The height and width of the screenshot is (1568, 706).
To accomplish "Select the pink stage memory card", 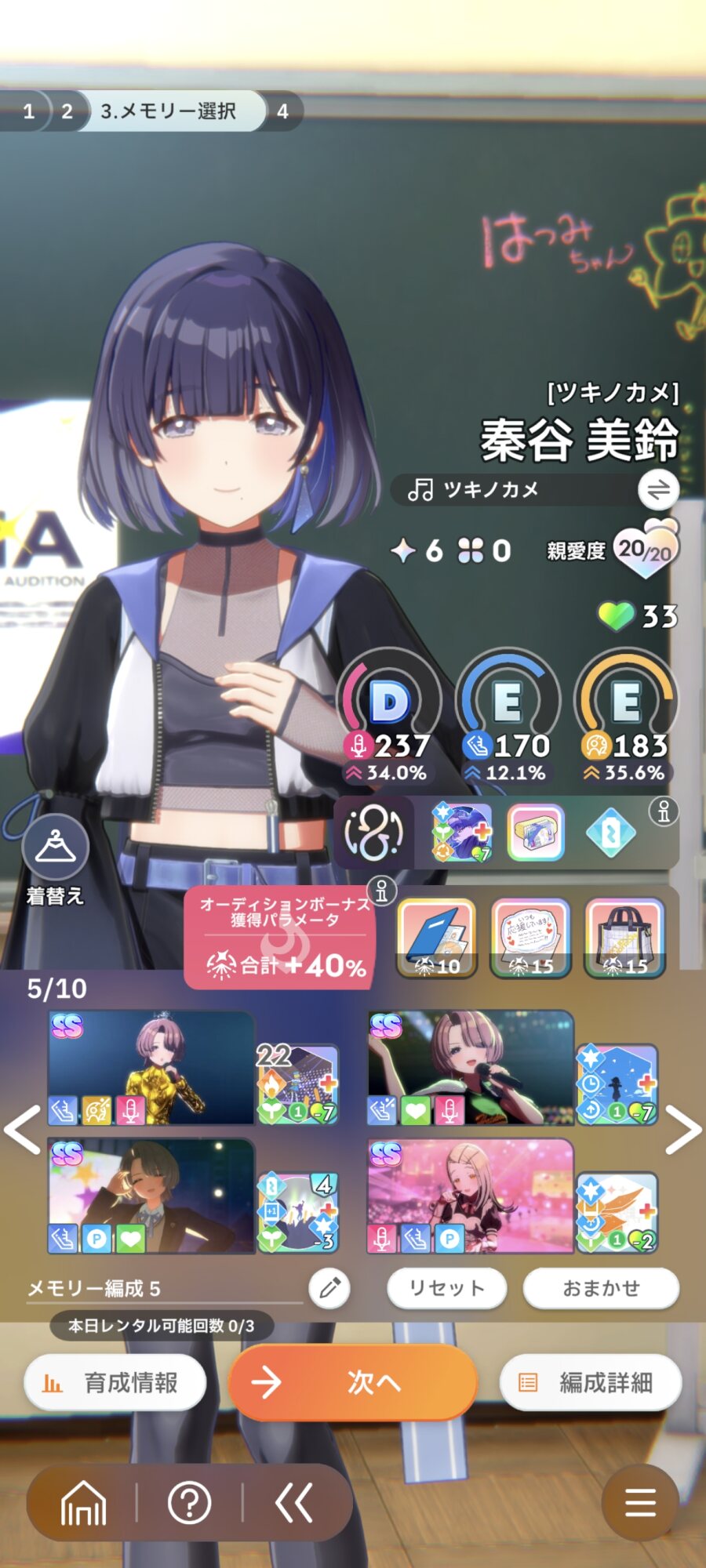I will tap(471, 1196).
